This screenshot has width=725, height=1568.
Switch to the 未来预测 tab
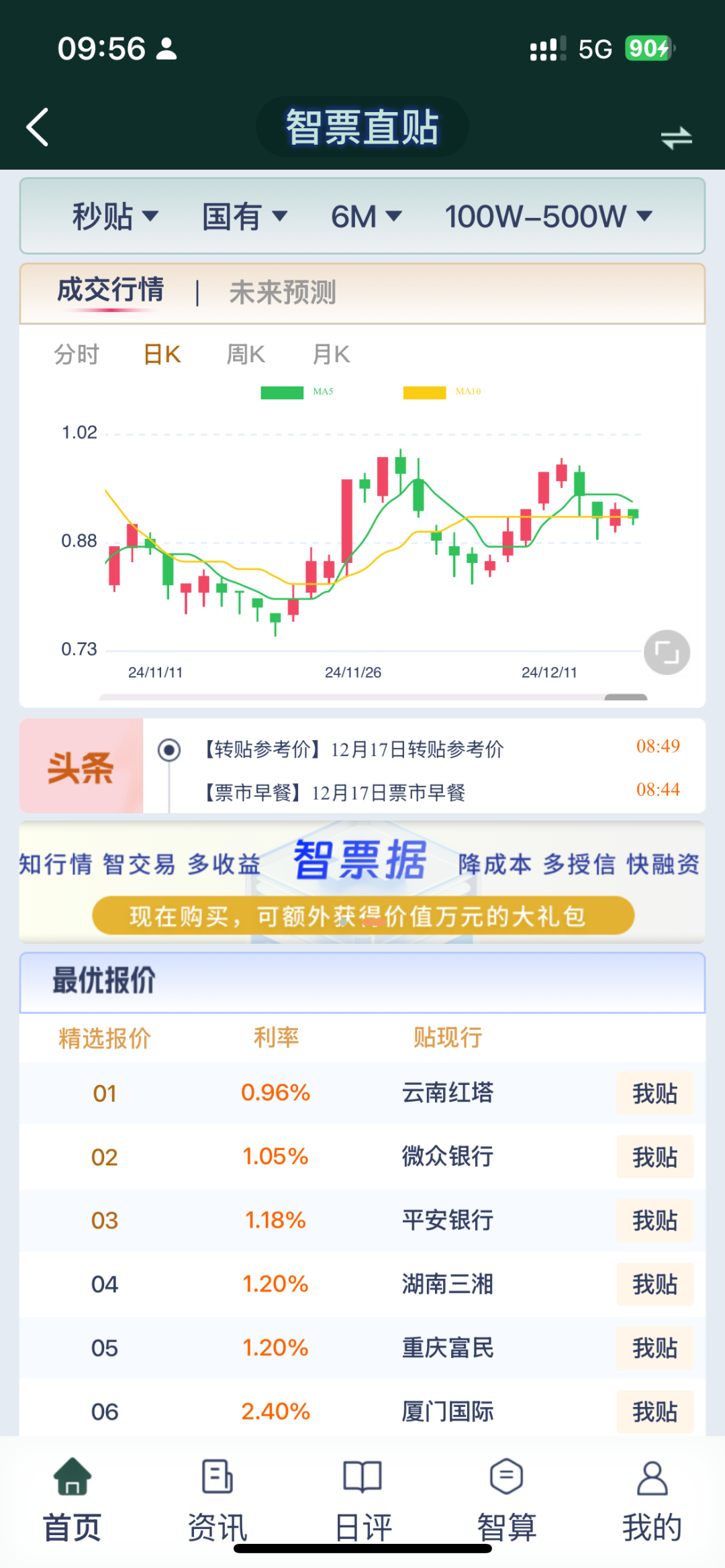pos(283,293)
